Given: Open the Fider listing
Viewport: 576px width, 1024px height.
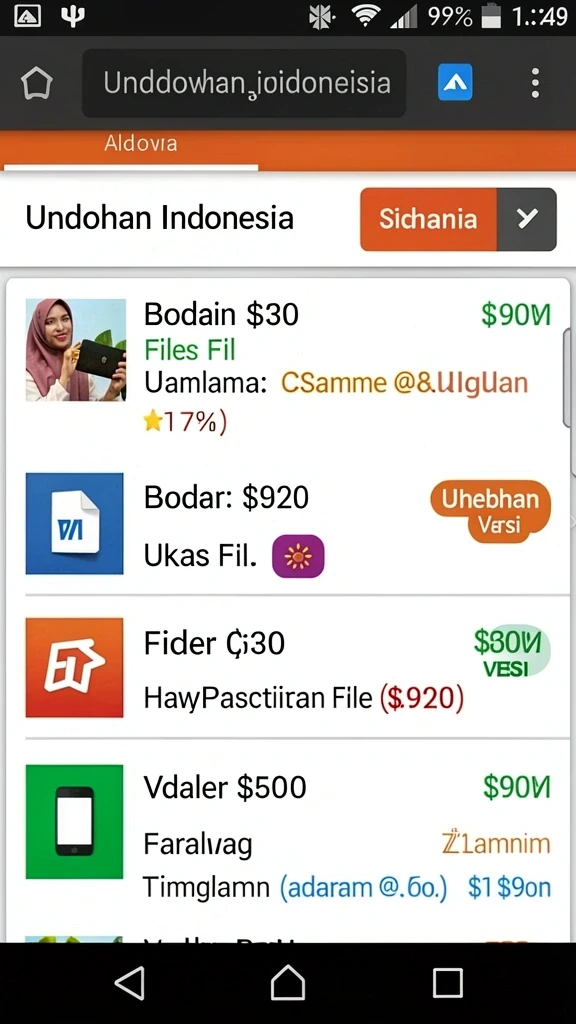Looking at the screenshot, I should (287, 667).
